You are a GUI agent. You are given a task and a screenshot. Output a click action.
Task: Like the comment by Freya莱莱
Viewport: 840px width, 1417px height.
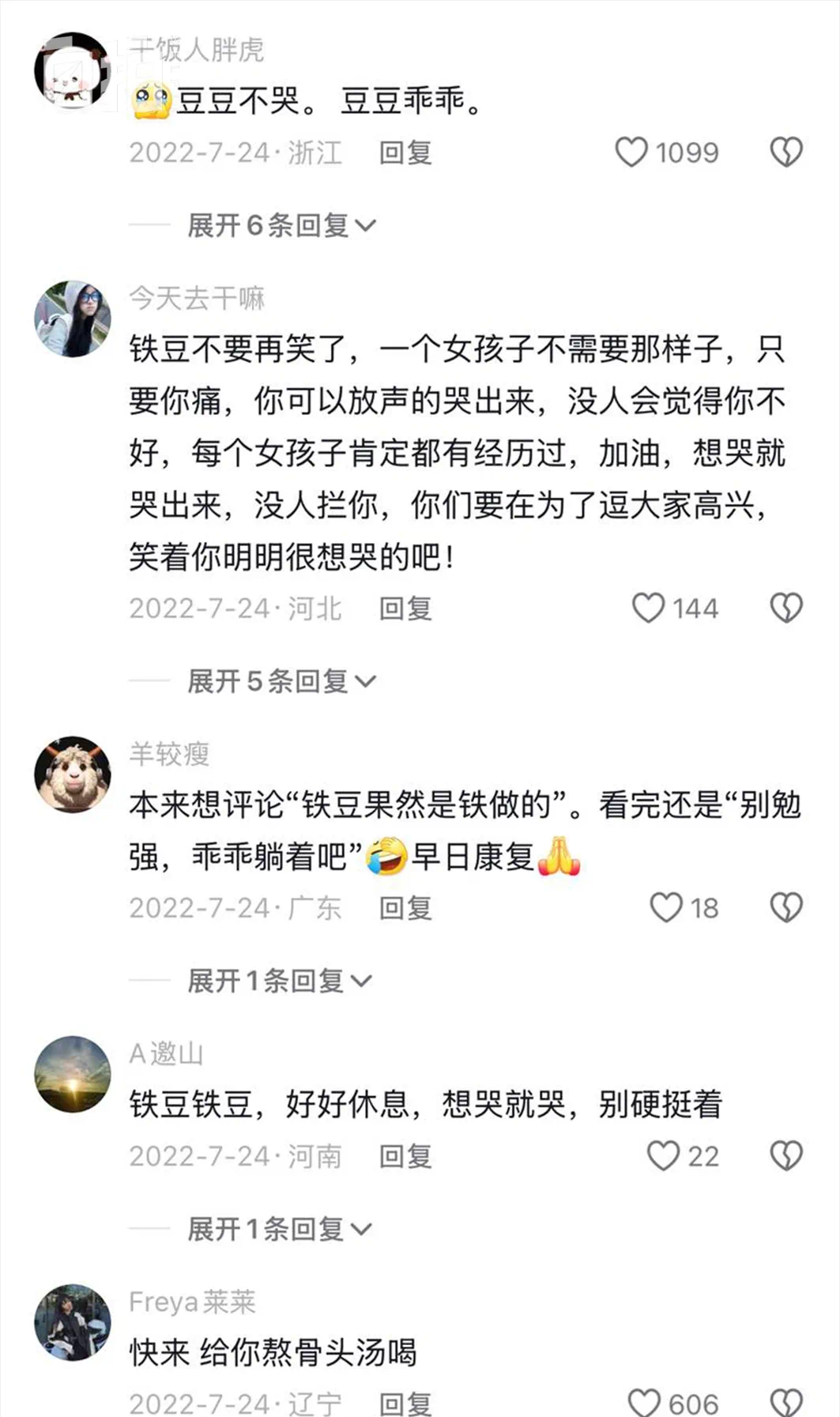point(644,1404)
